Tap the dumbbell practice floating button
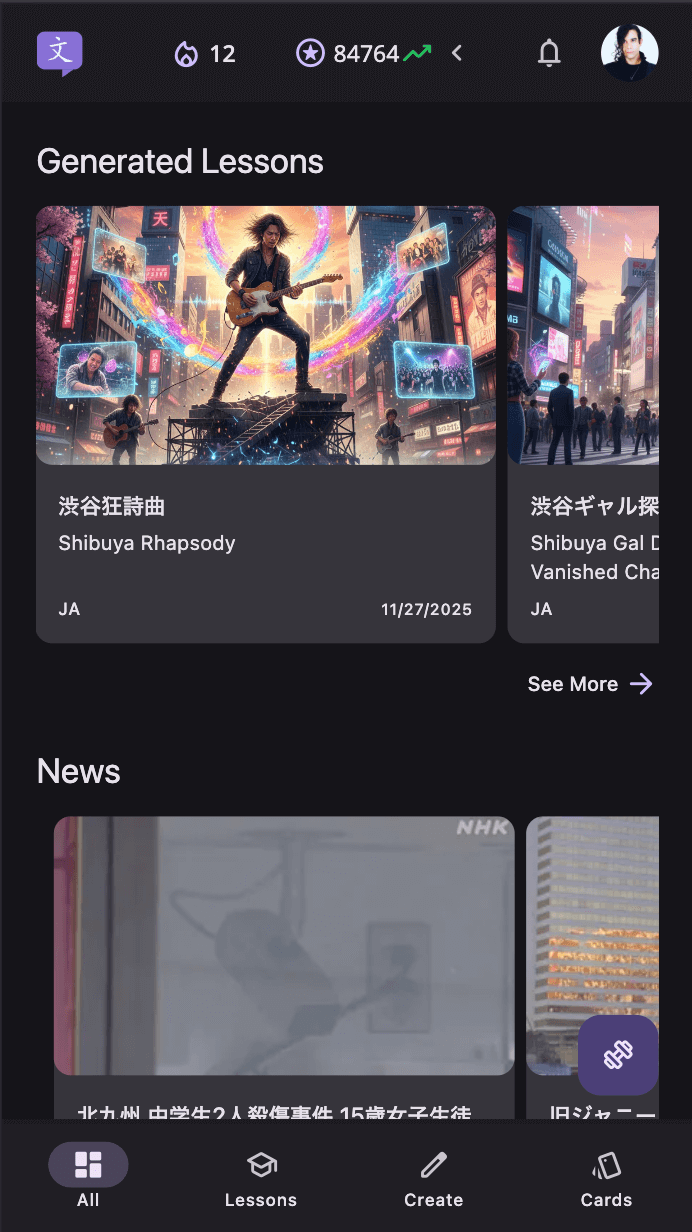Viewport: 692px width, 1232px height. [618, 1055]
